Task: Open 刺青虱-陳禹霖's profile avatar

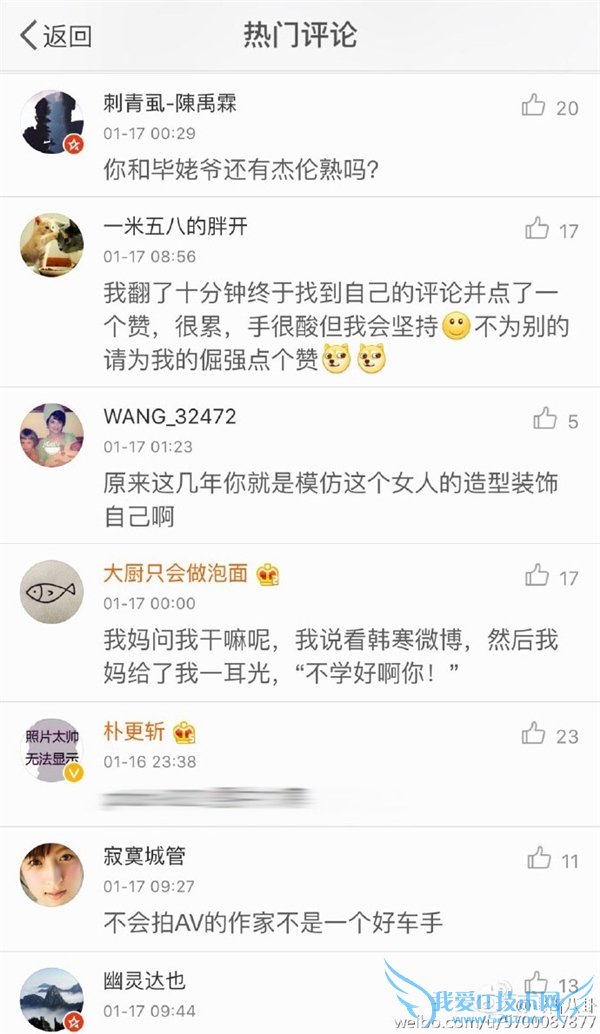Action: [51, 122]
